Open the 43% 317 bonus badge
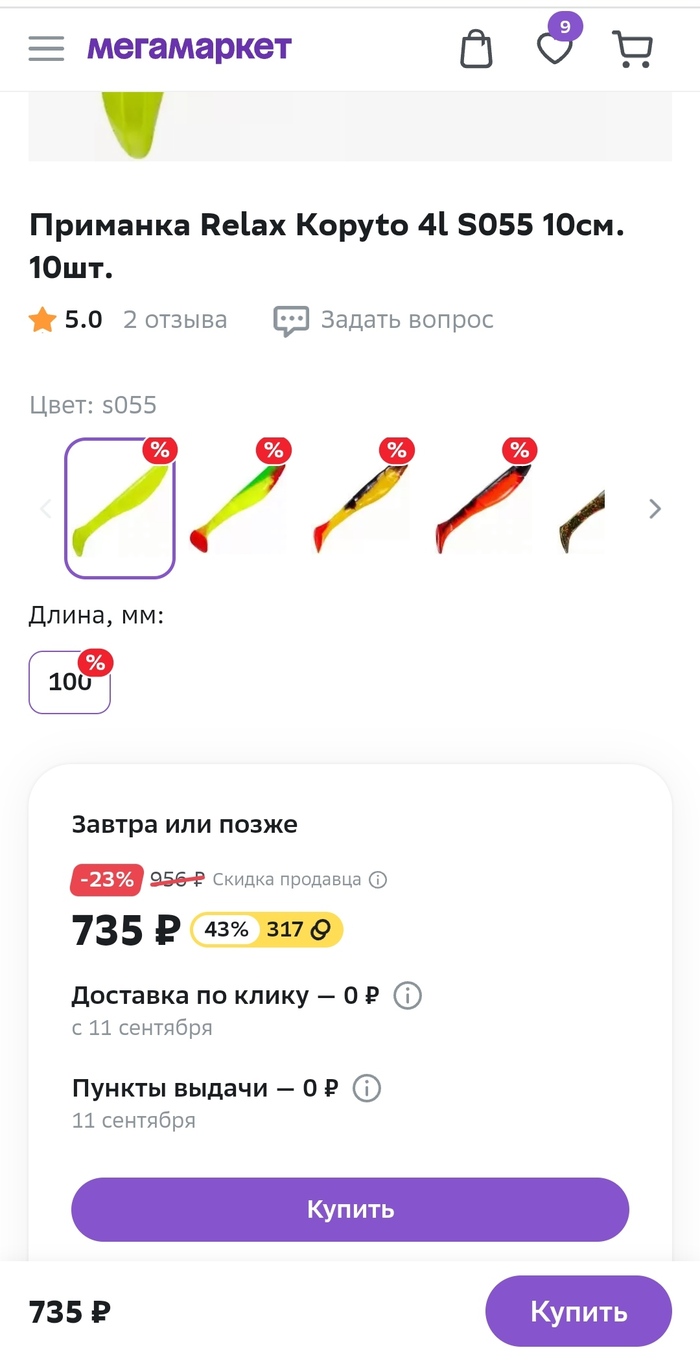This screenshot has height=1361, width=700. pos(267,930)
